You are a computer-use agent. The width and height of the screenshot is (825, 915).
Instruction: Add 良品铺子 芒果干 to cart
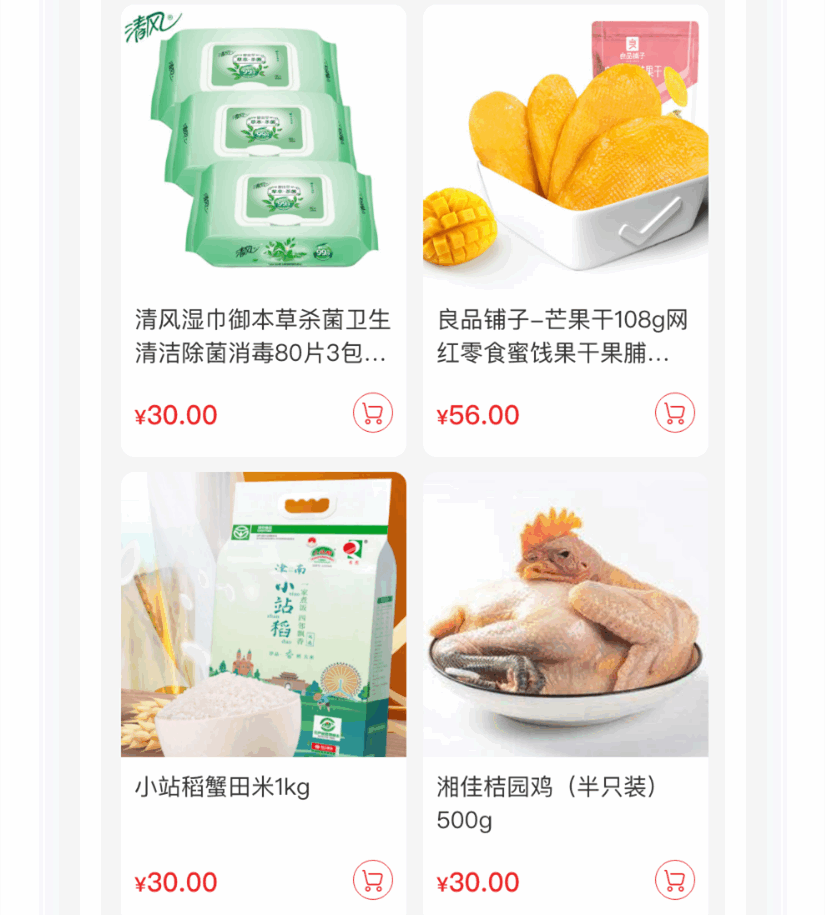(675, 413)
